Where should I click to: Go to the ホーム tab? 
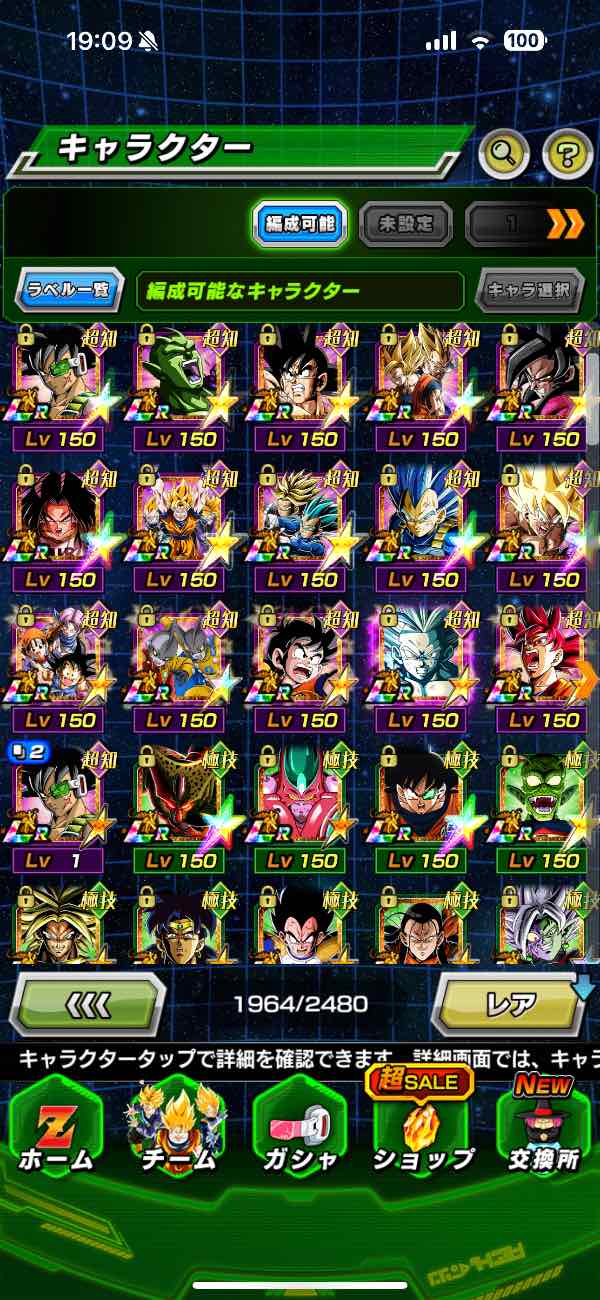[57, 1130]
